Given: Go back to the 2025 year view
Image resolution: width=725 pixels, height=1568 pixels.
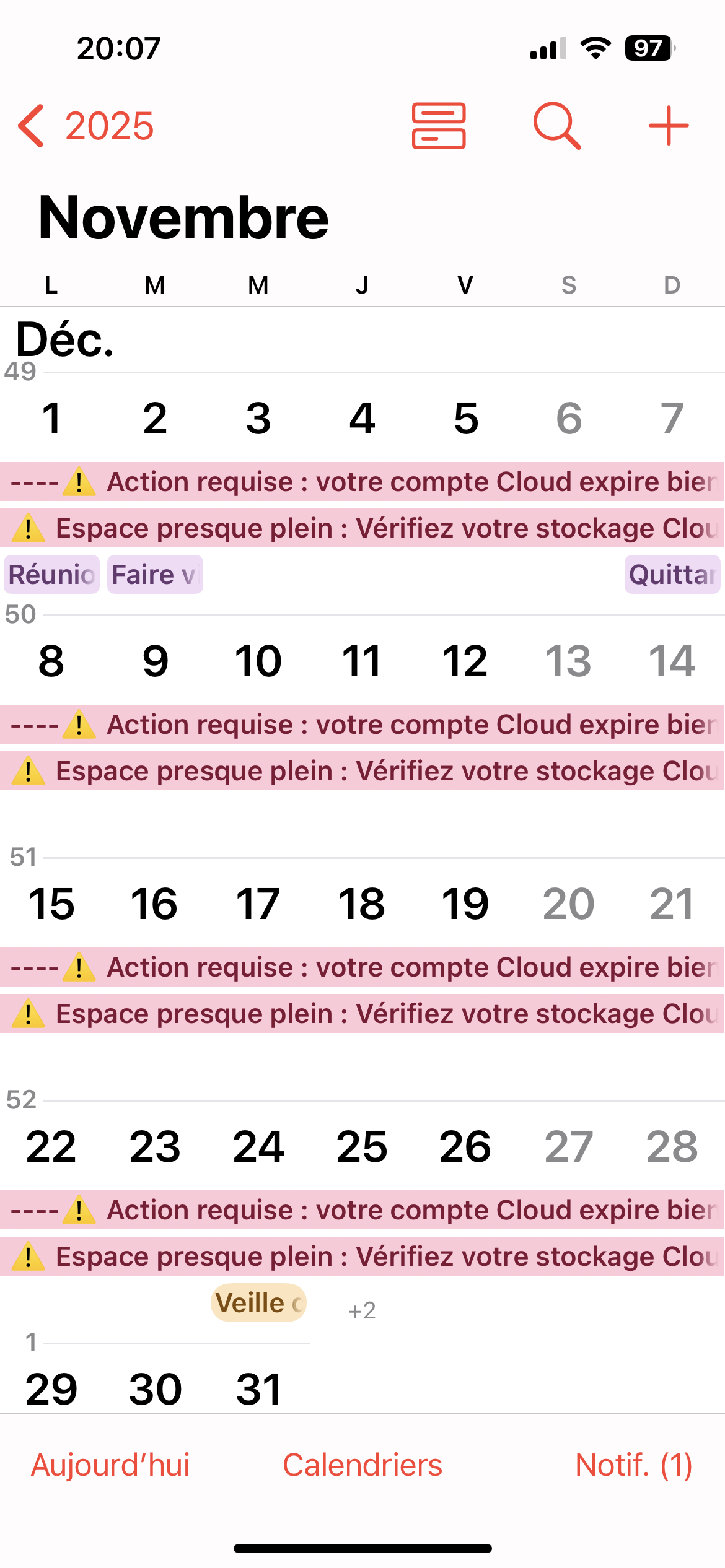Looking at the screenshot, I should (x=87, y=126).
